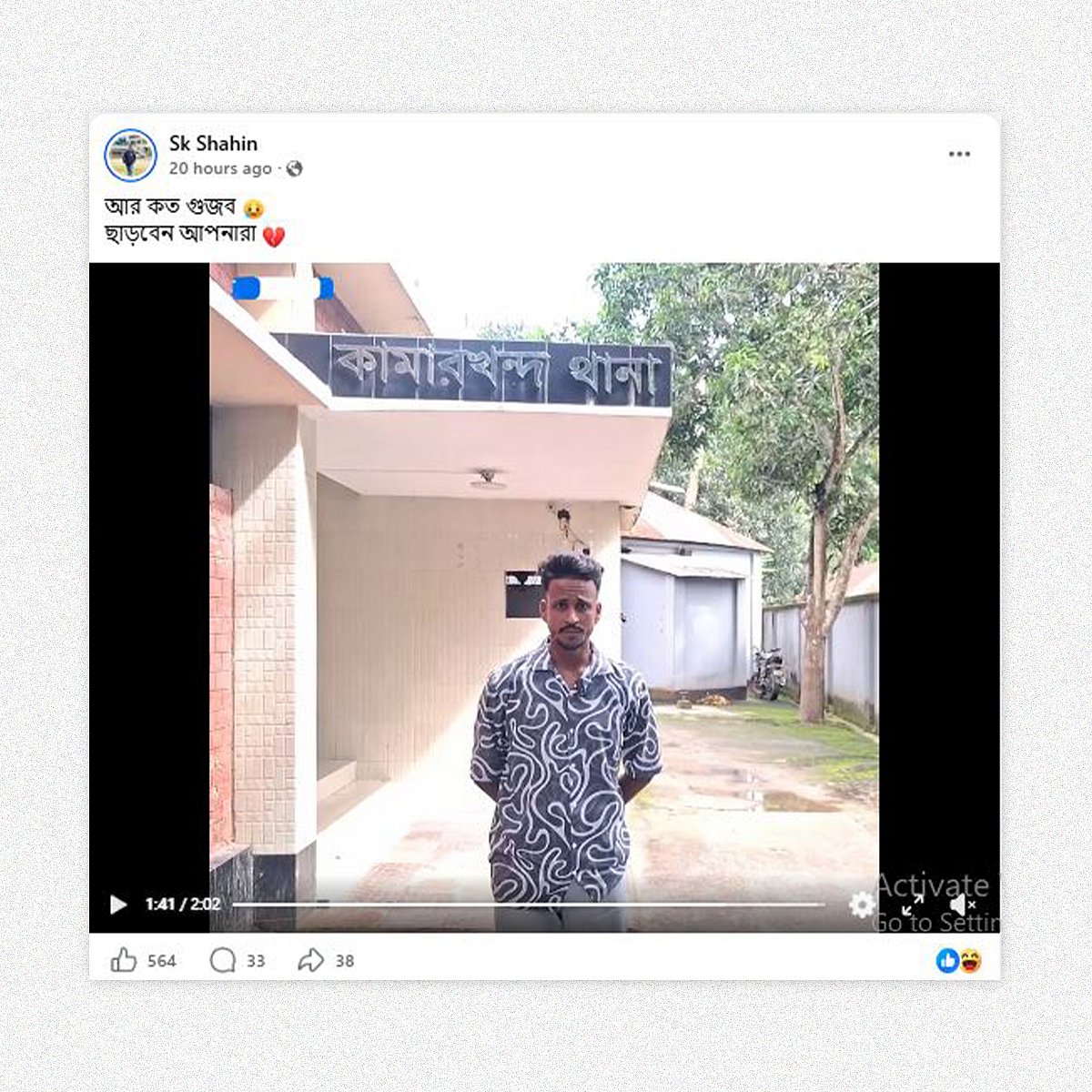
Task: Open comments on the post
Action: [x=223, y=960]
